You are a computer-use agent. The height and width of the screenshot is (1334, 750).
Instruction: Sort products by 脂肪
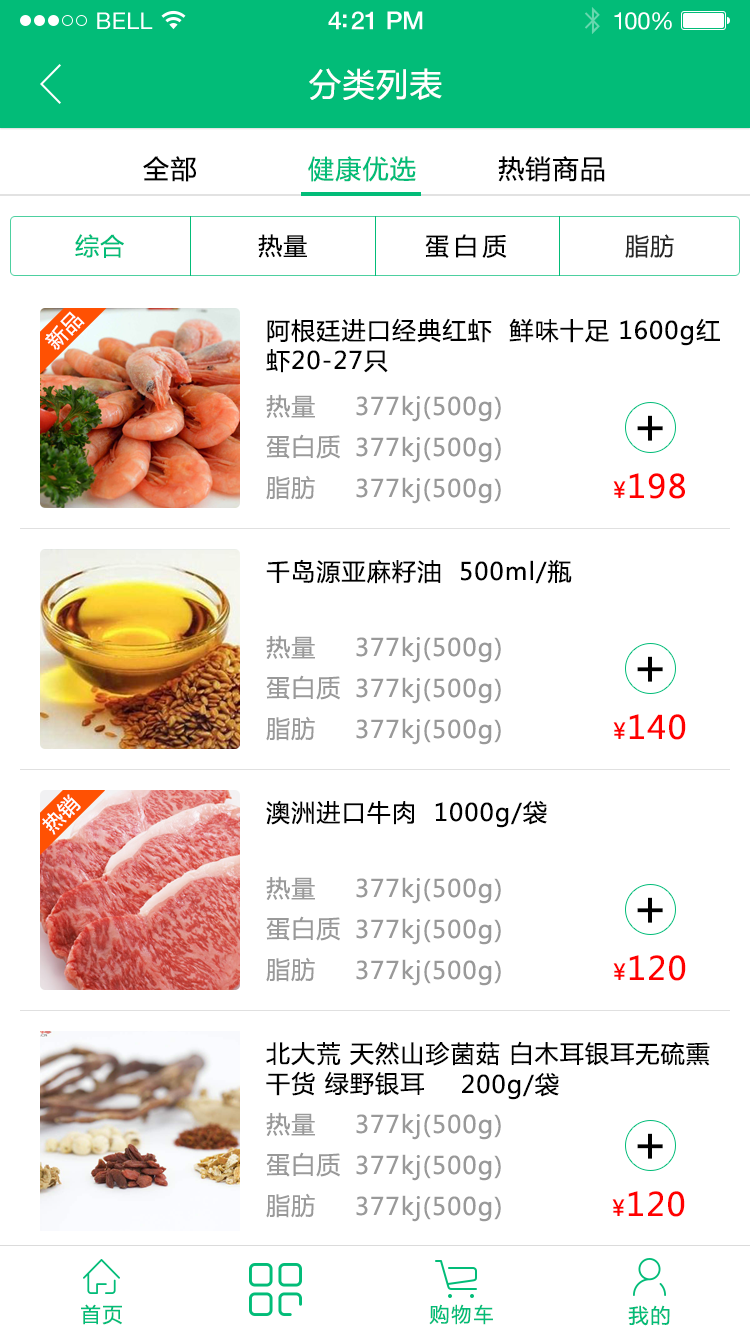(x=649, y=246)
